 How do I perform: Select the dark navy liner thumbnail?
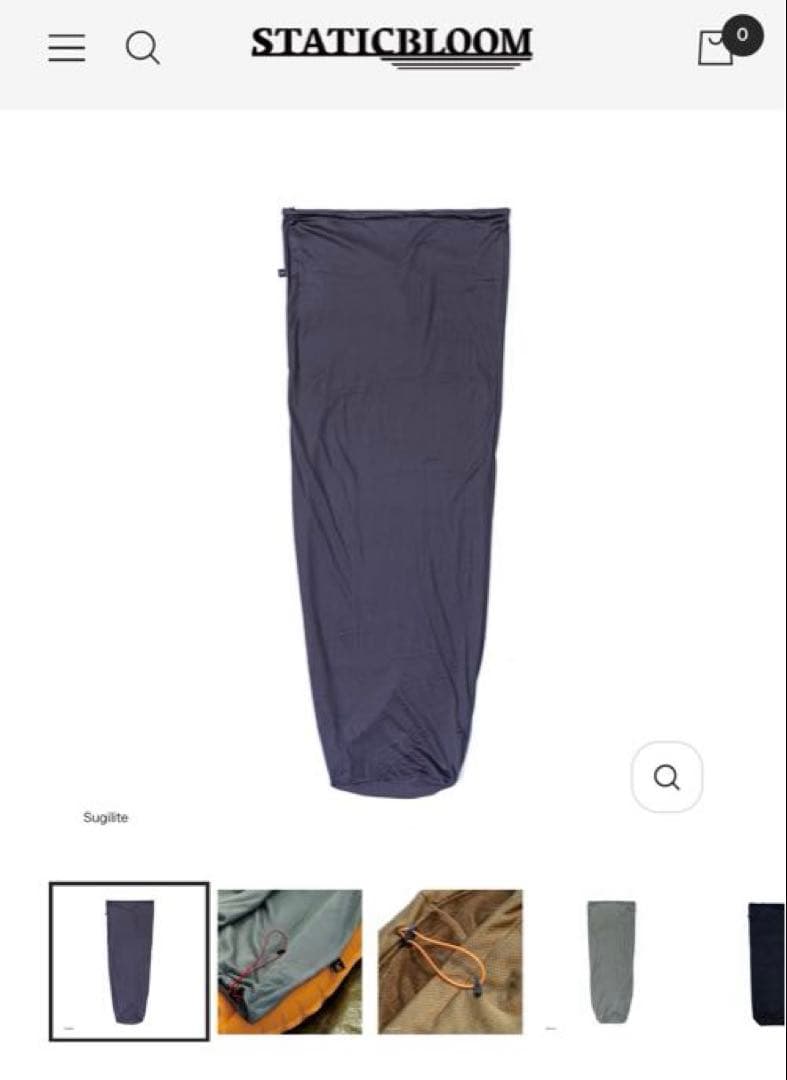pyautogui.click(x=767, y=961)
